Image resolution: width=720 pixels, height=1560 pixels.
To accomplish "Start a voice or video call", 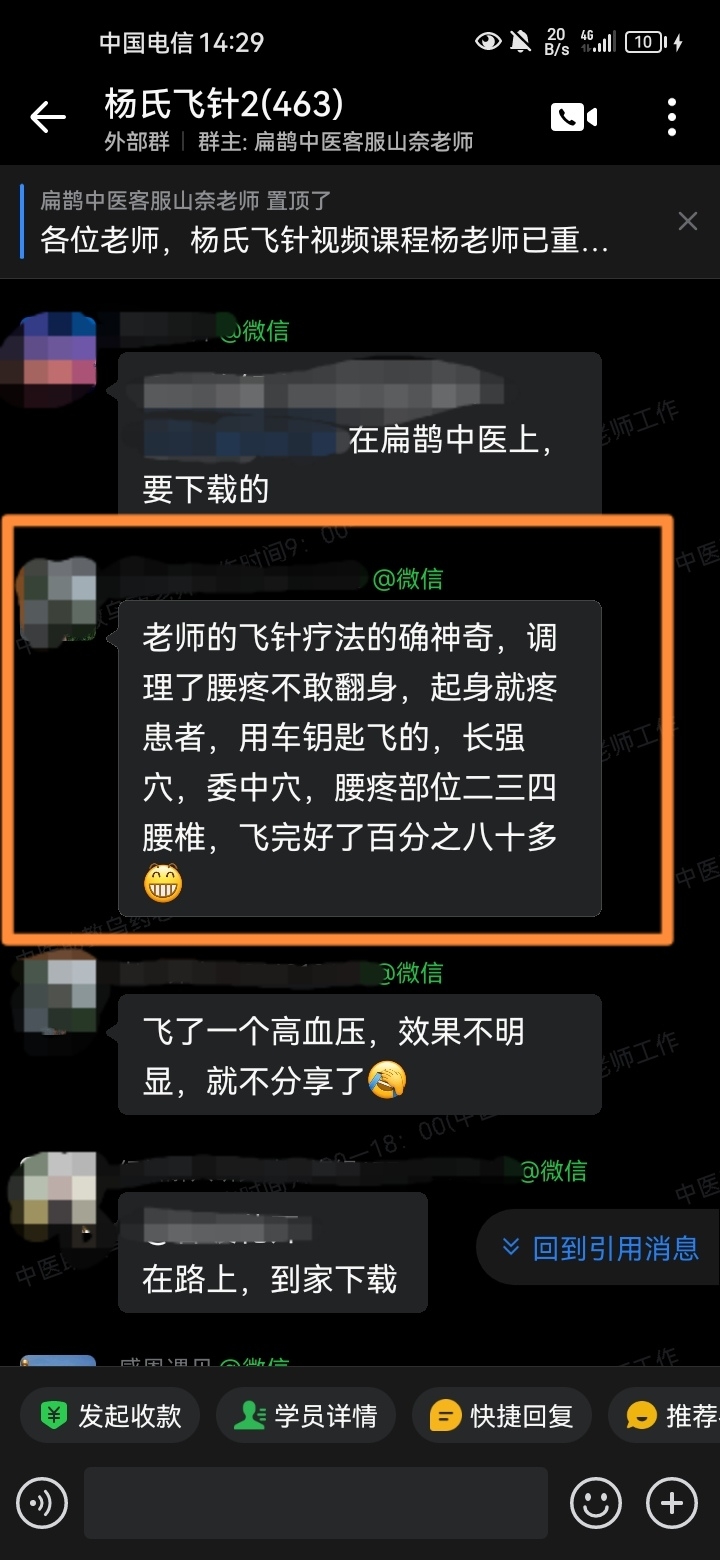I will (573, 117).
